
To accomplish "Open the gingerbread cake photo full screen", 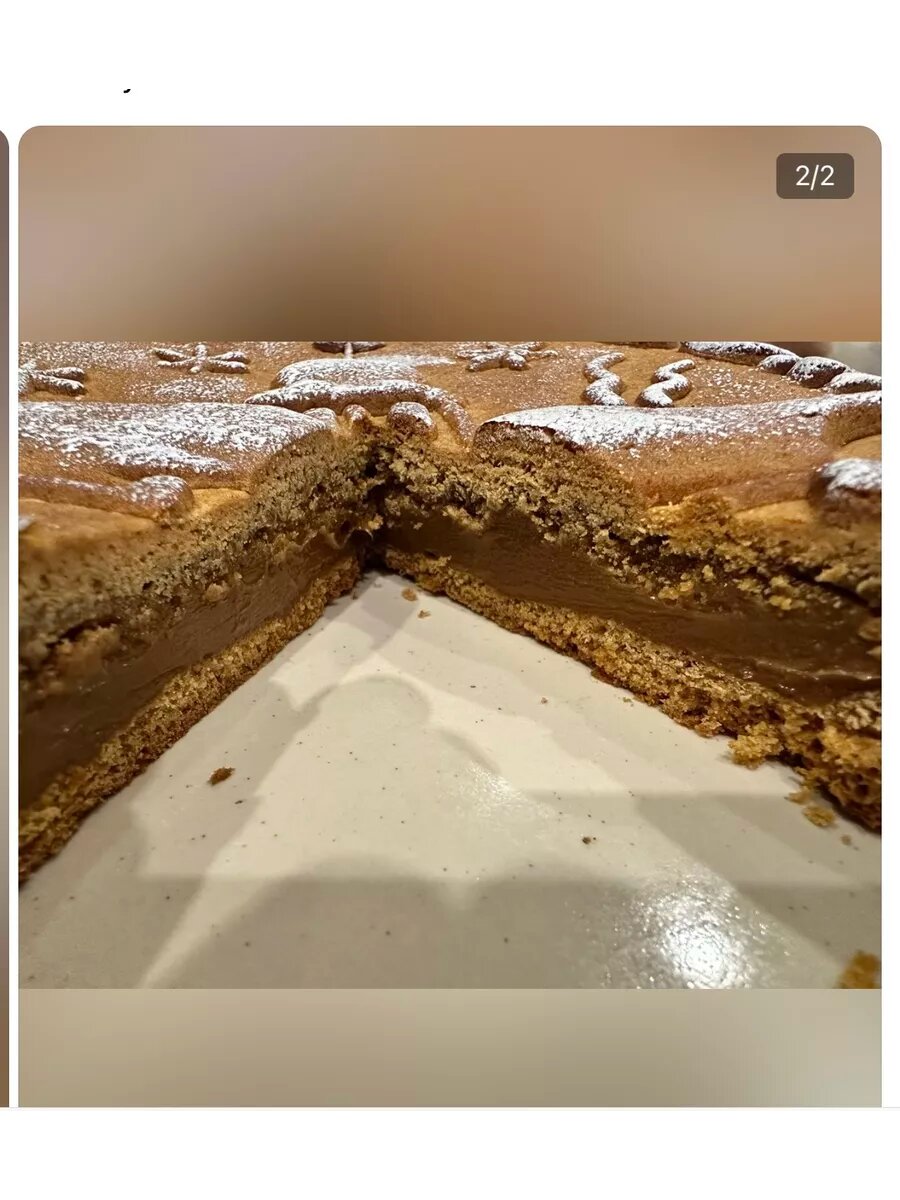I will point(450,640).
